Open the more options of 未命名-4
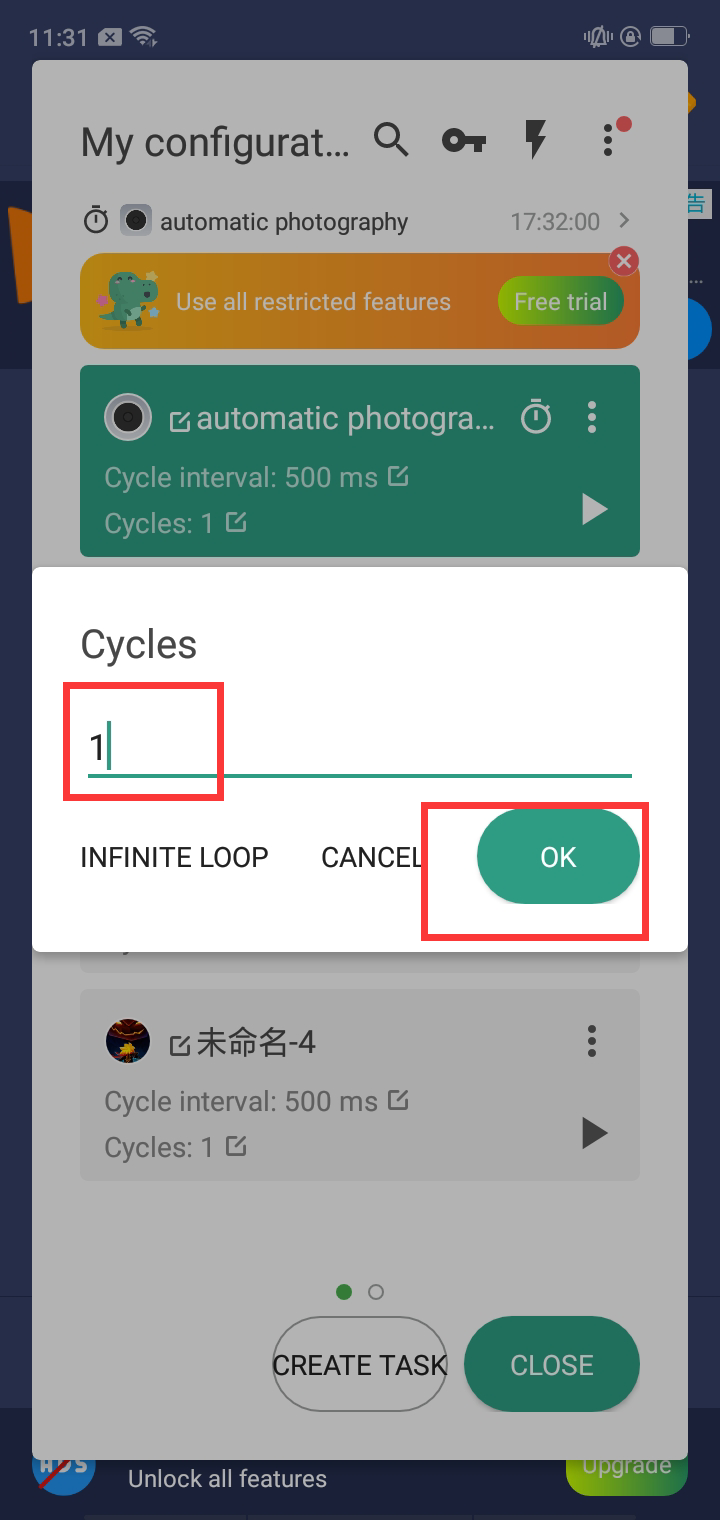Screen dimensions: 720x1520 (592, 1041)
